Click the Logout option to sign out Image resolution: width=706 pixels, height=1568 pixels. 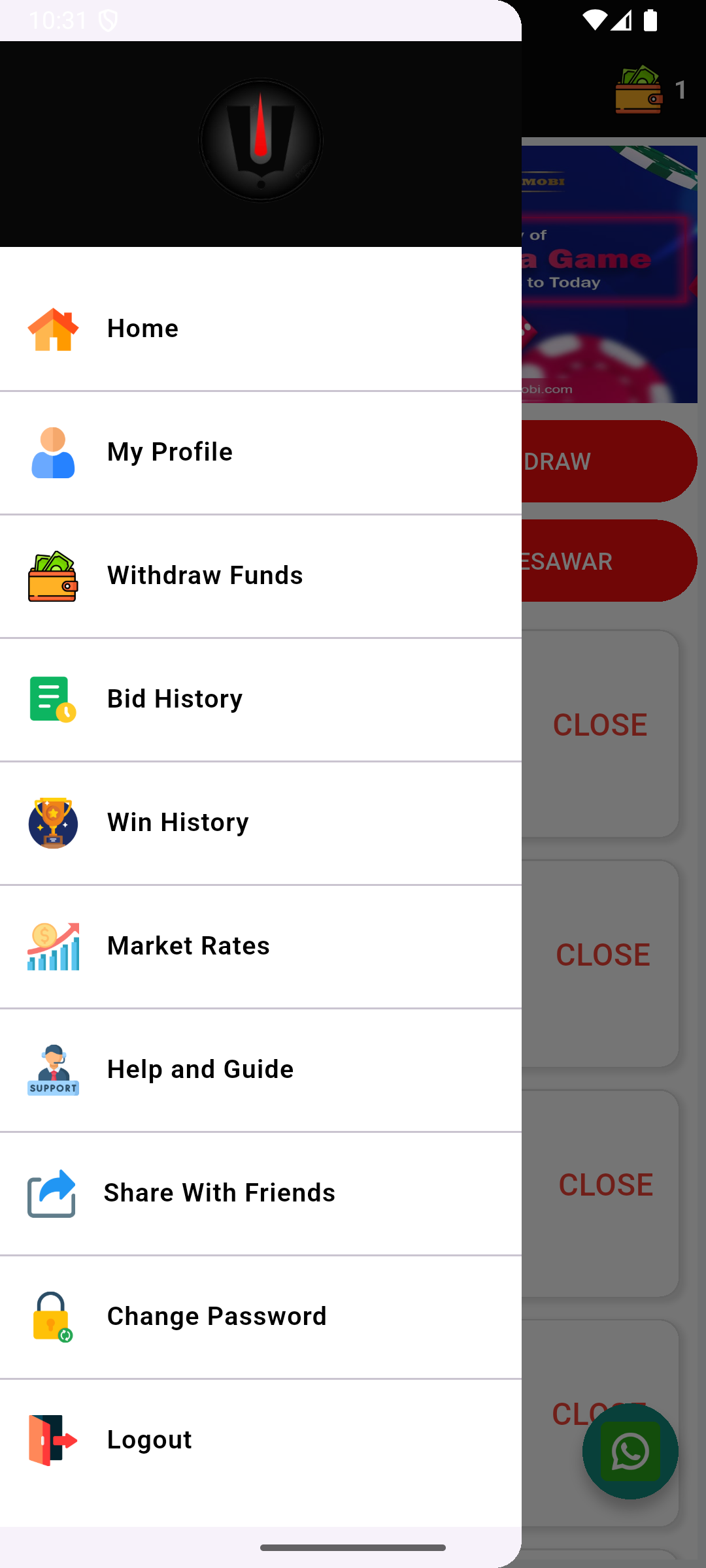click(x=150, y=1440)
